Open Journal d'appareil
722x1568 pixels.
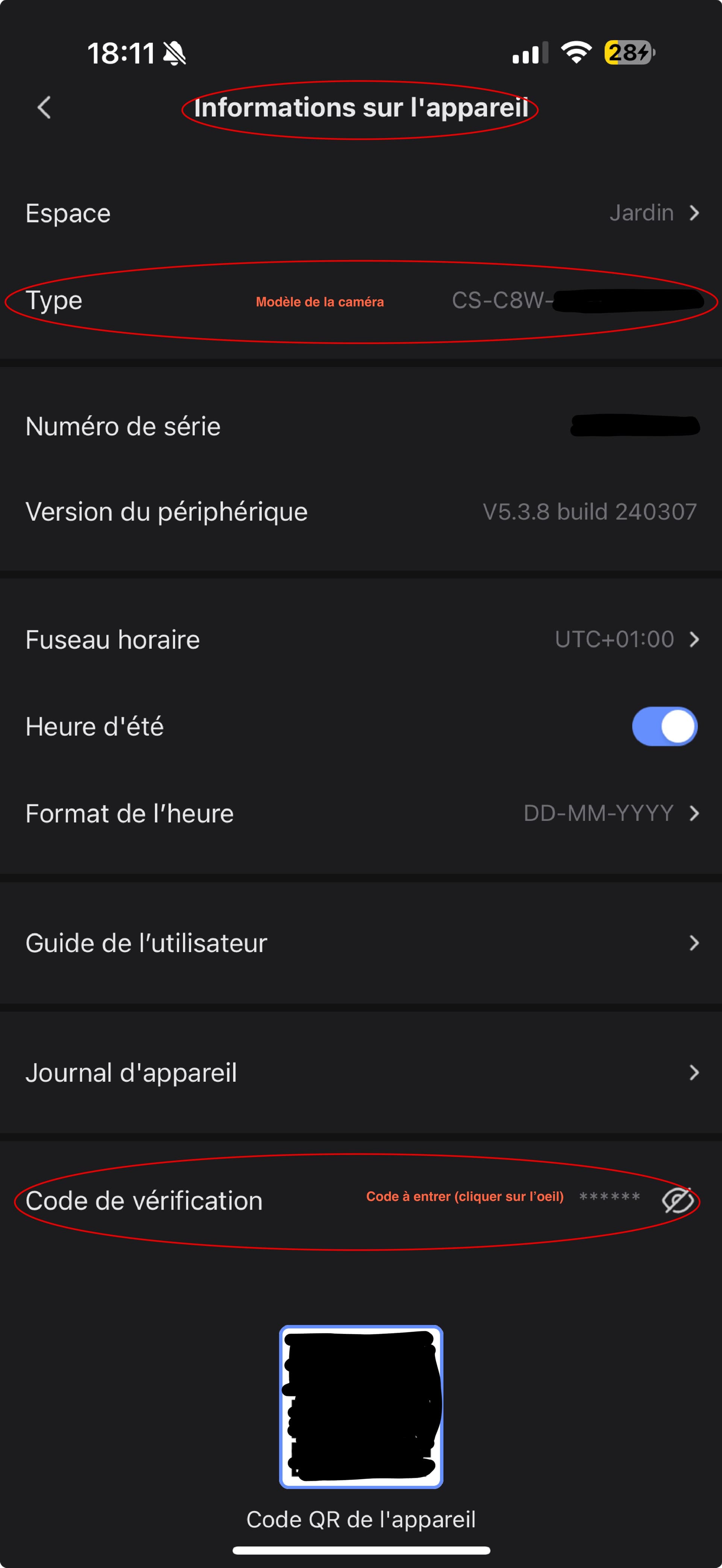(x=361, y=1073)
